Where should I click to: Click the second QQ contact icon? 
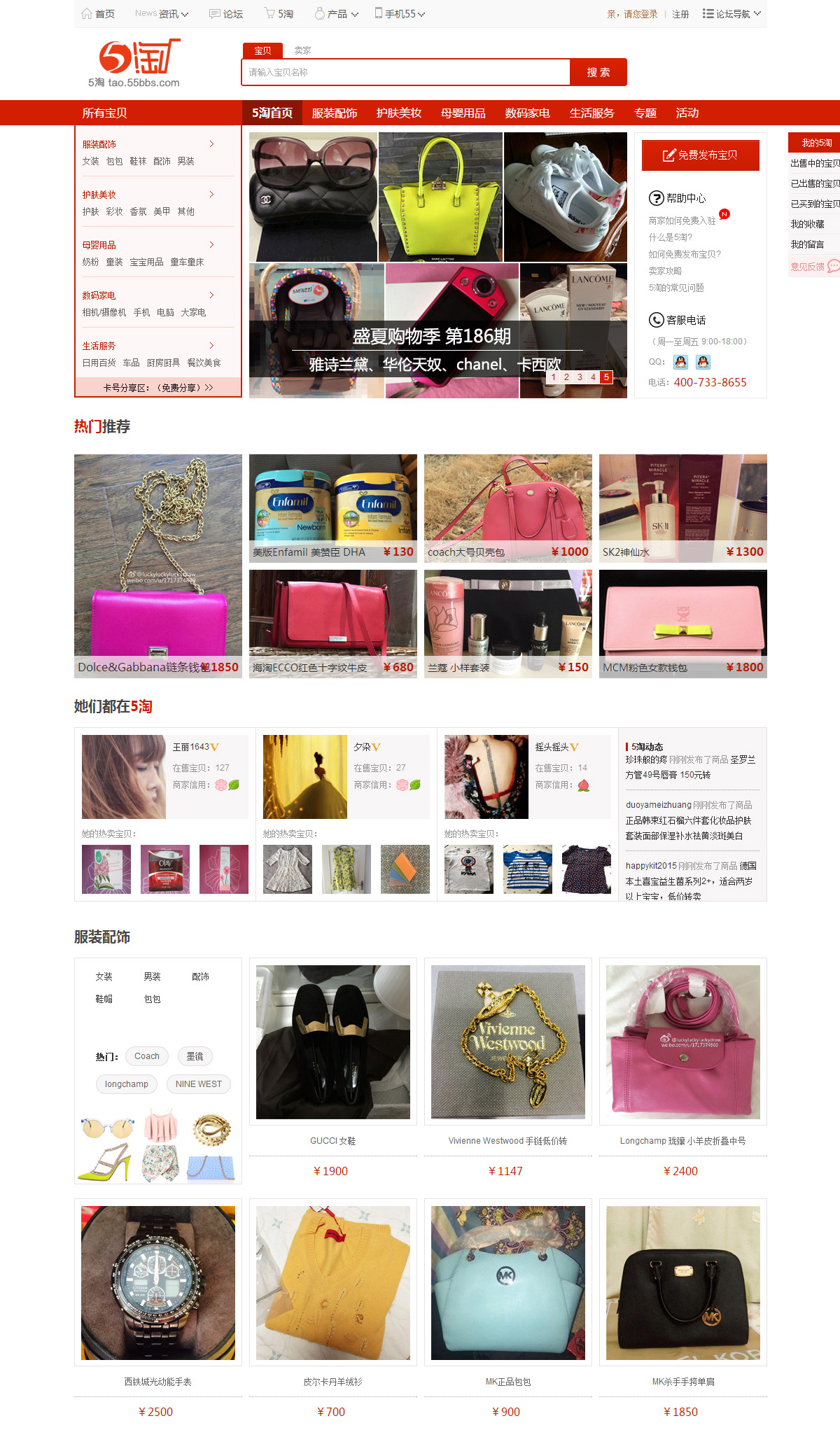702,363
